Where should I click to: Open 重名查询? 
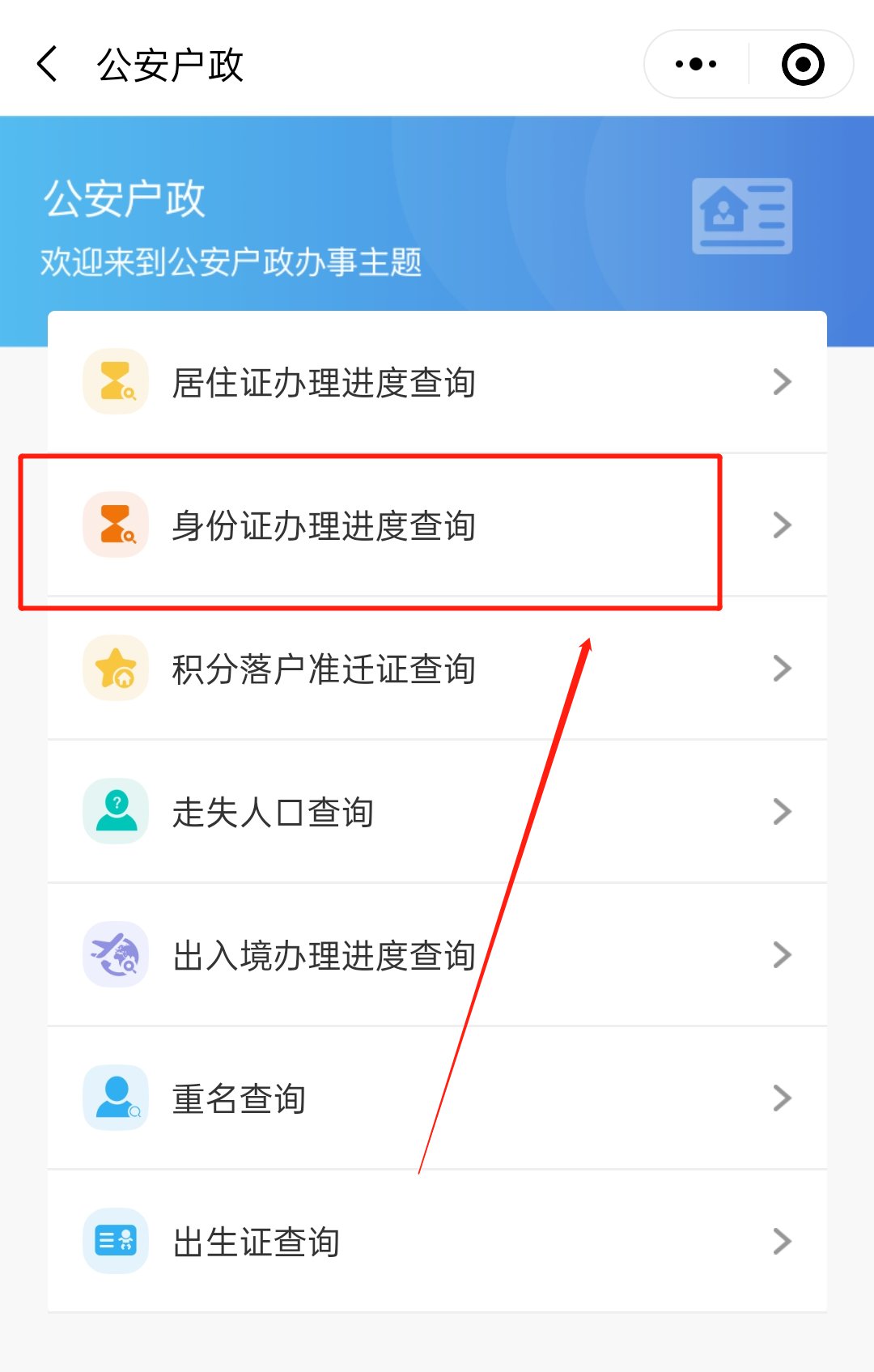437,1098
